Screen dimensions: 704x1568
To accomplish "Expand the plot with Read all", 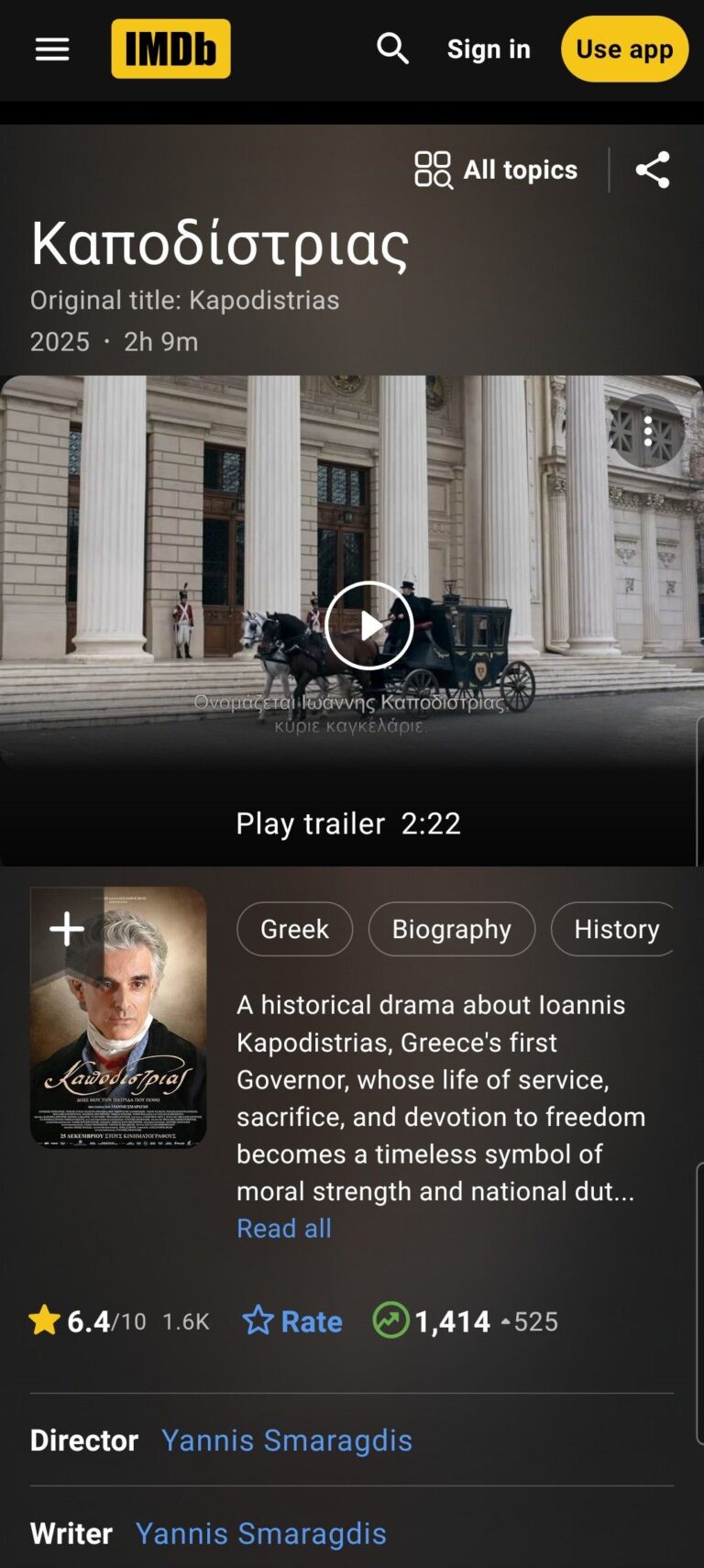I will pyautogui.click(x=284, y=1229).
